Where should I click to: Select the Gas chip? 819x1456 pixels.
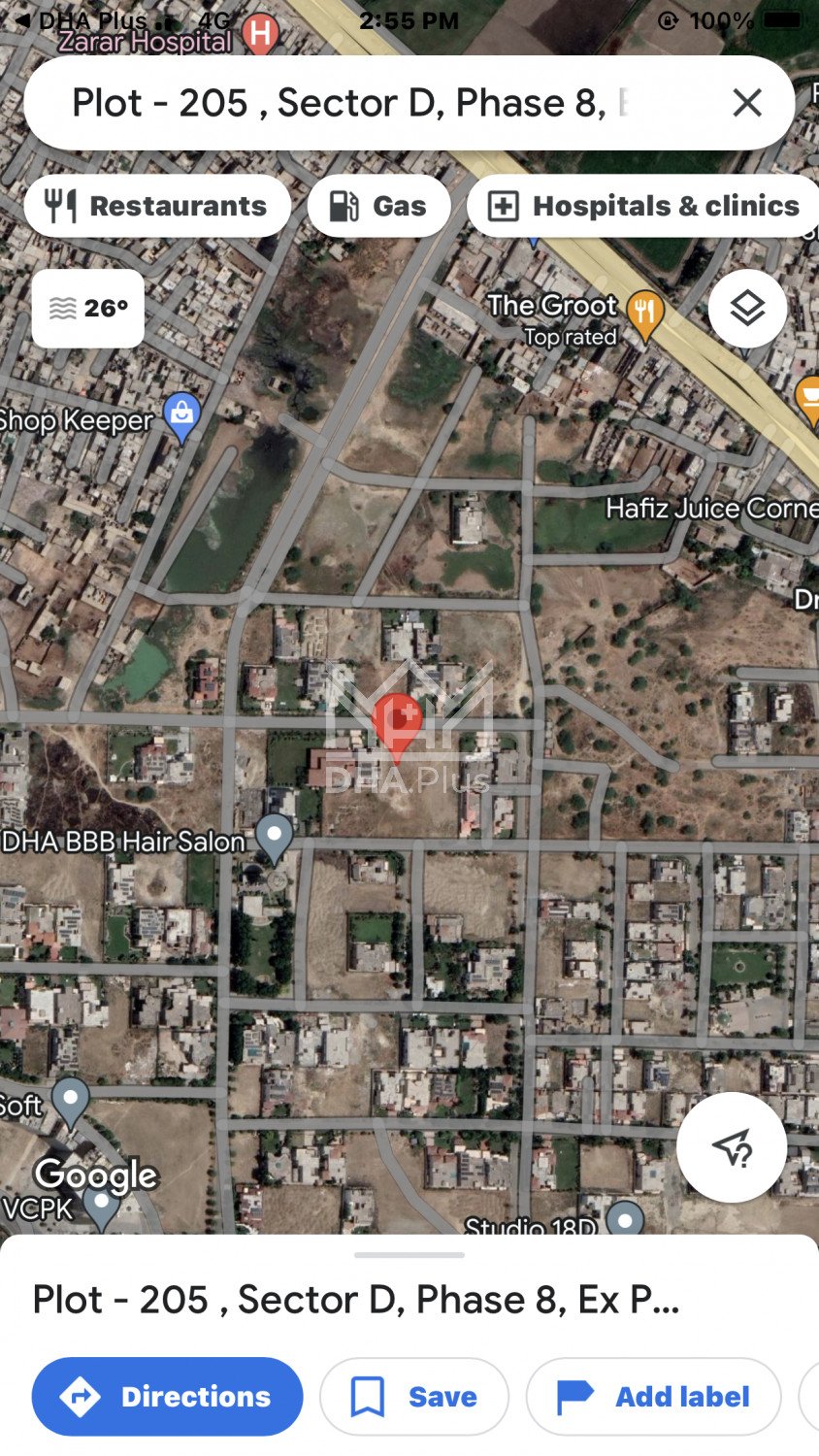378,206
